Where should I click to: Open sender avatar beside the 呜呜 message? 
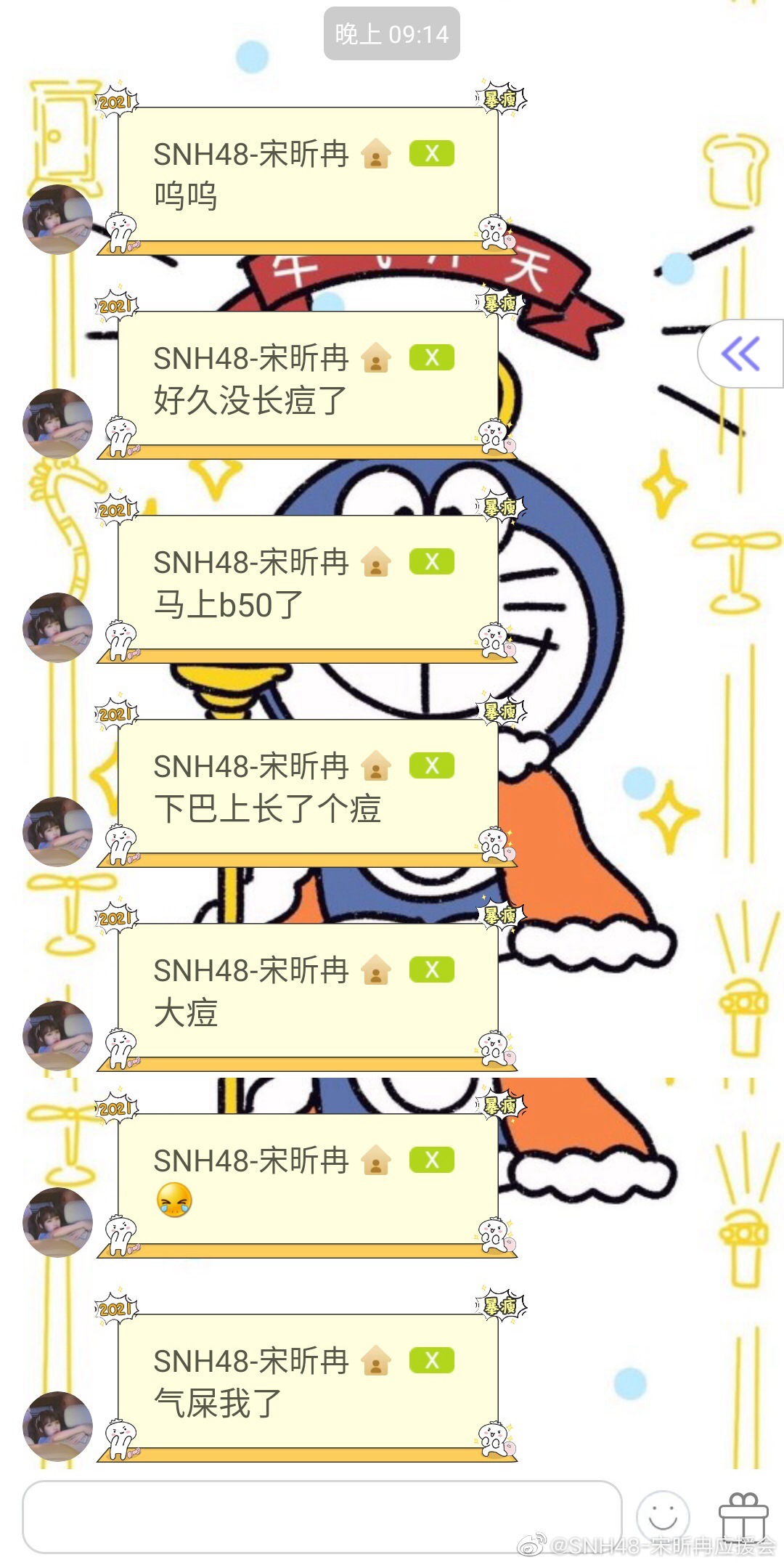(58, 219)
